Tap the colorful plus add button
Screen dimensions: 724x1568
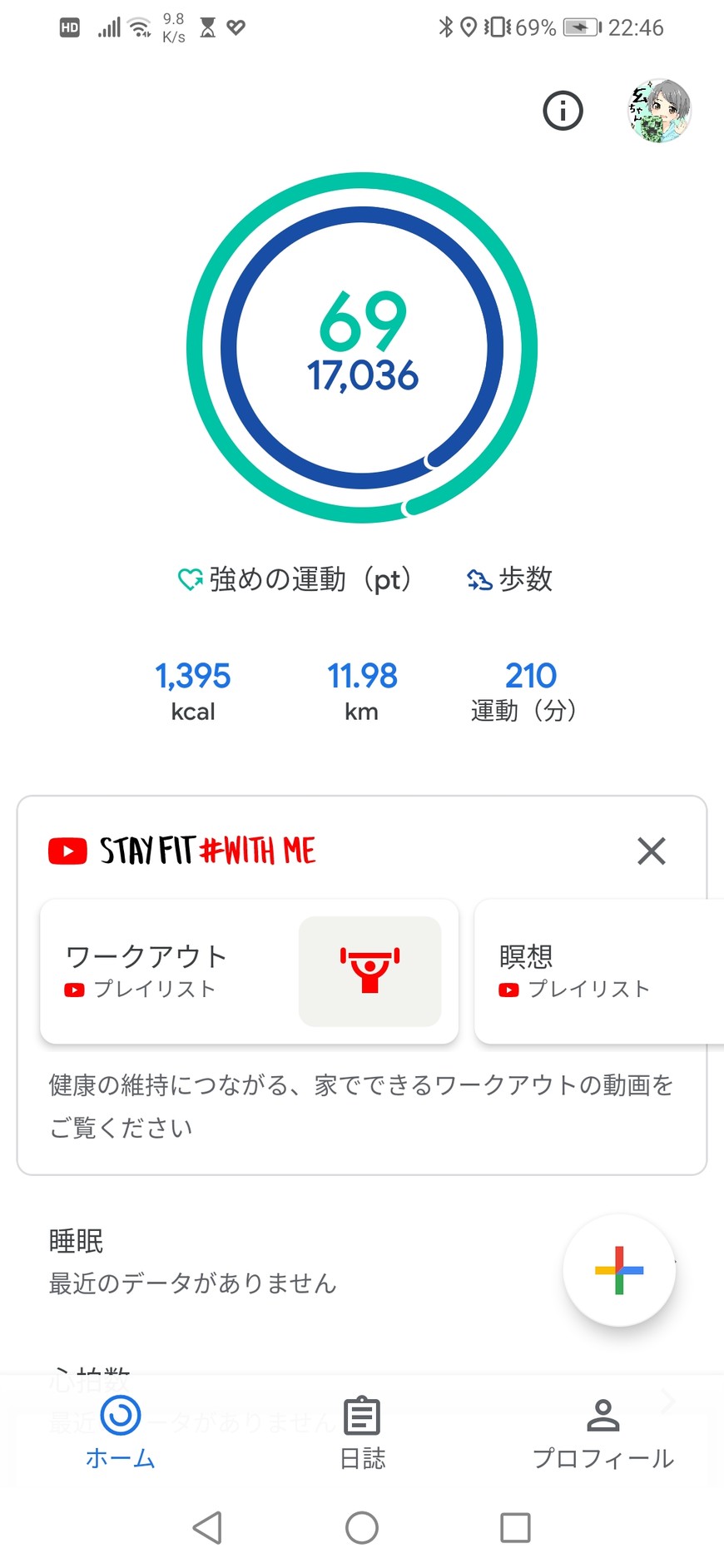(x=619, y=1270)
